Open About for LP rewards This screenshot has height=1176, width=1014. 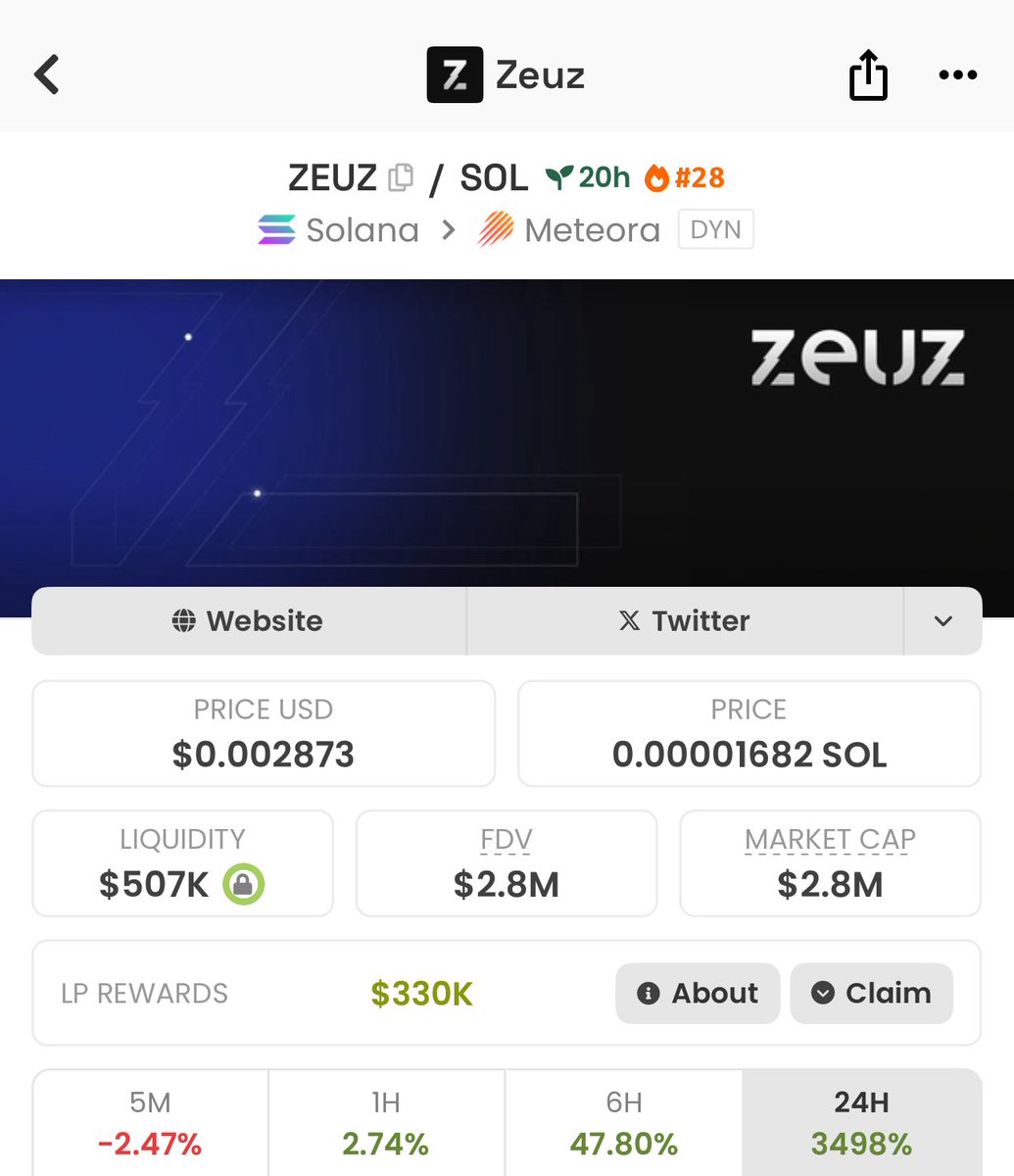click(698, 993)
